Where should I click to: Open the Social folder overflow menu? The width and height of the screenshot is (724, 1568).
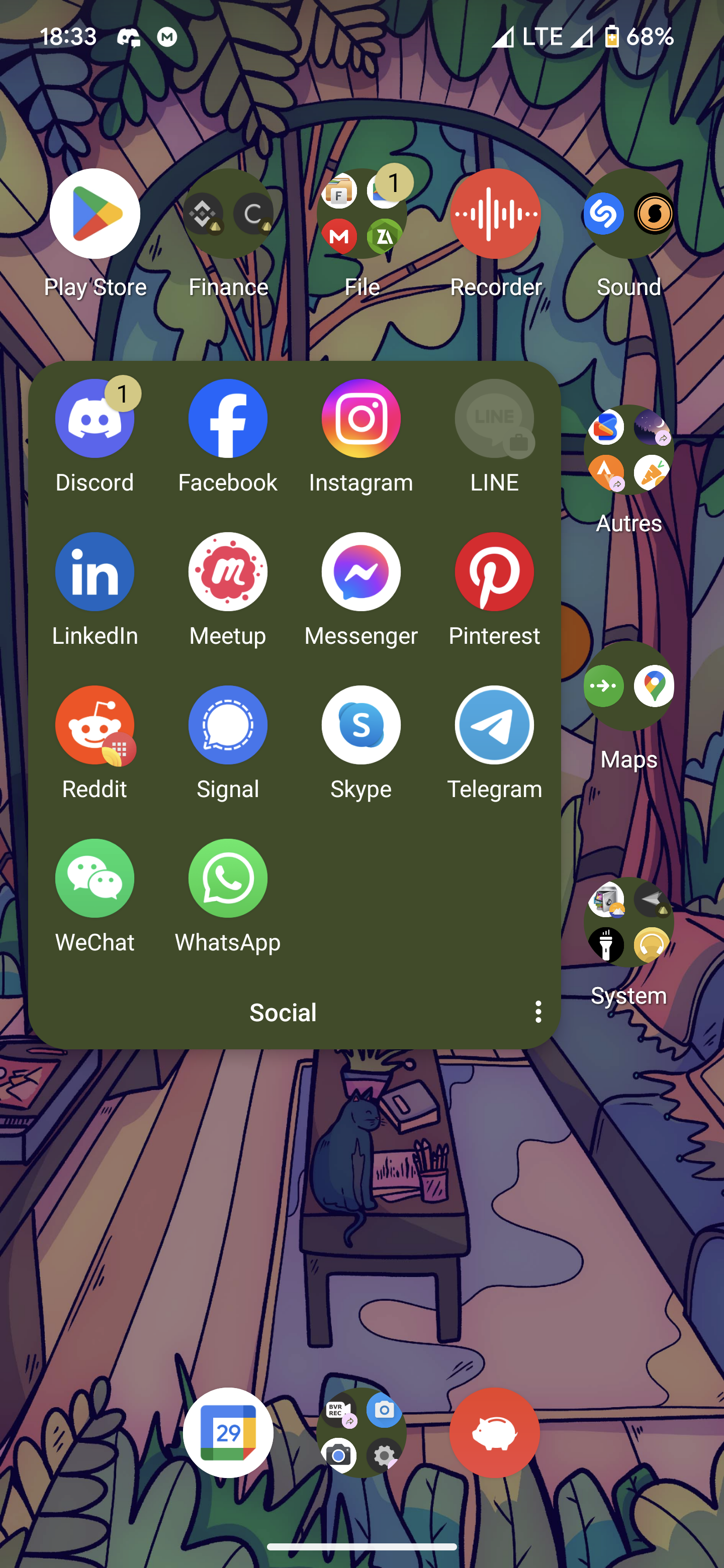point(537,1012)
